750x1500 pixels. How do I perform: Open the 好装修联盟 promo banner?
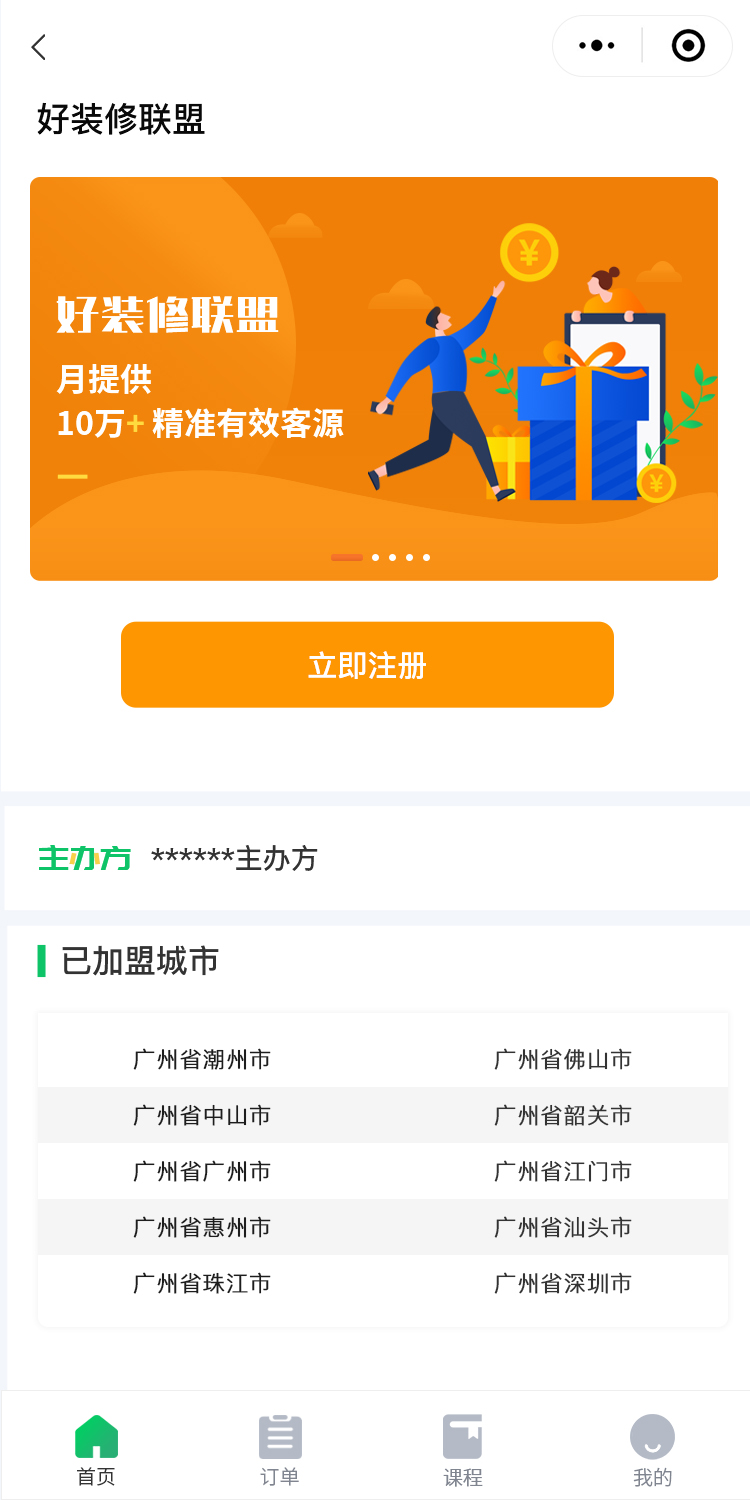pos(374,378)
